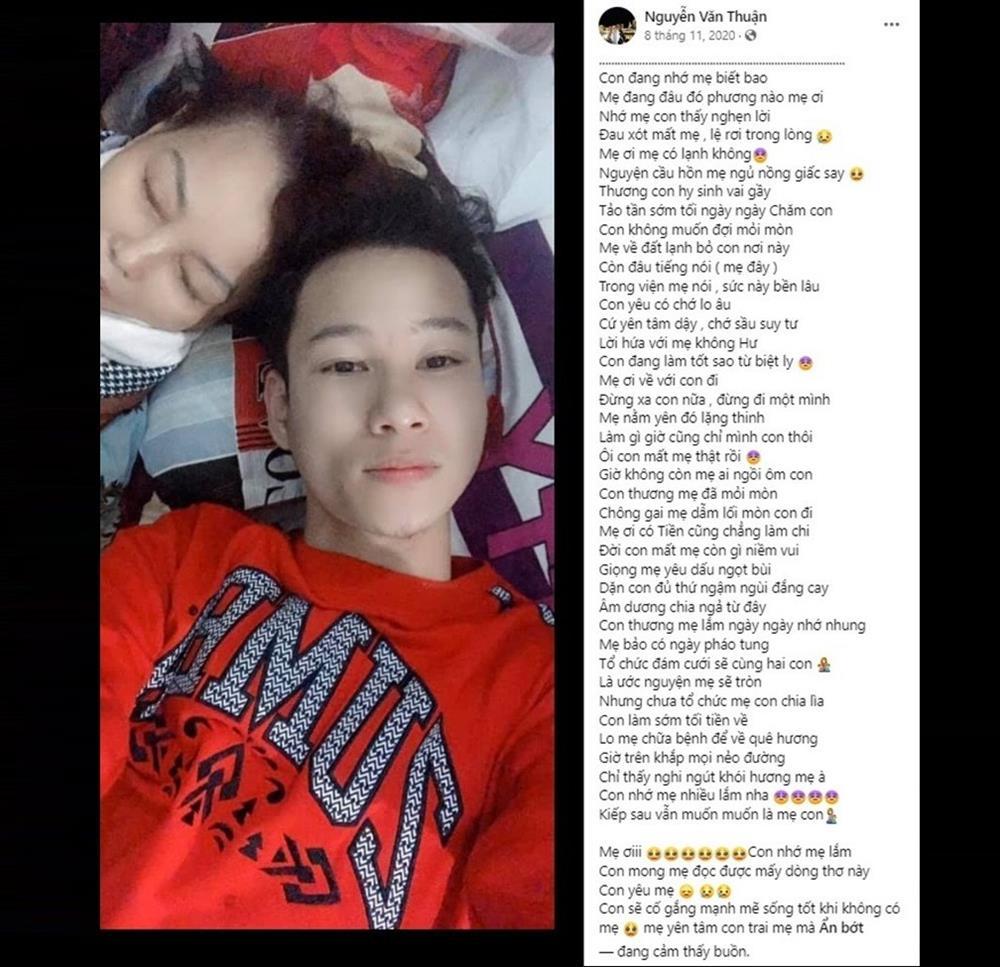The width and height of the screenshot is (1000, 967).
Task: Open the post date 8 tháng 11, 2020
Action: pyautogui.click(x=689, y=35)
